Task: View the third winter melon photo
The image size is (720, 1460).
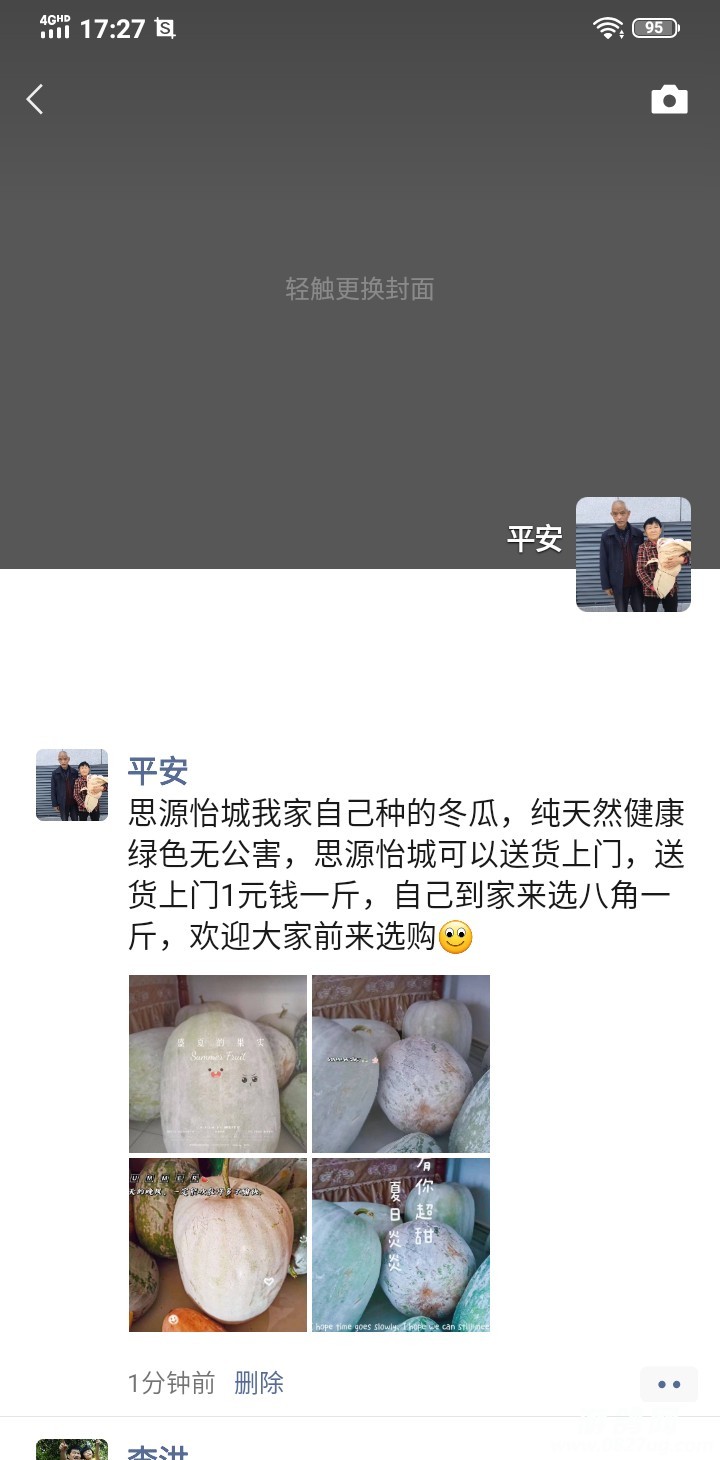Action: click(x=218, y=1245)
